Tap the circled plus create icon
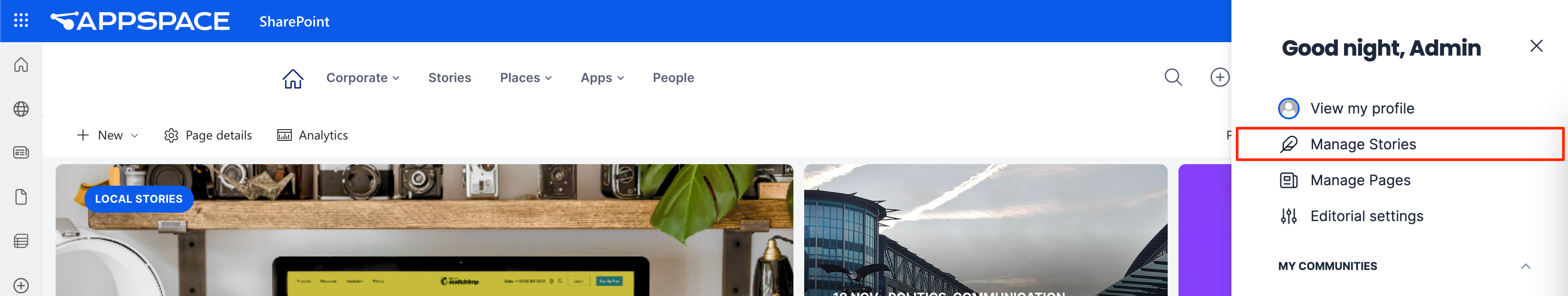1568x296 pixels. coord(1219,78)
